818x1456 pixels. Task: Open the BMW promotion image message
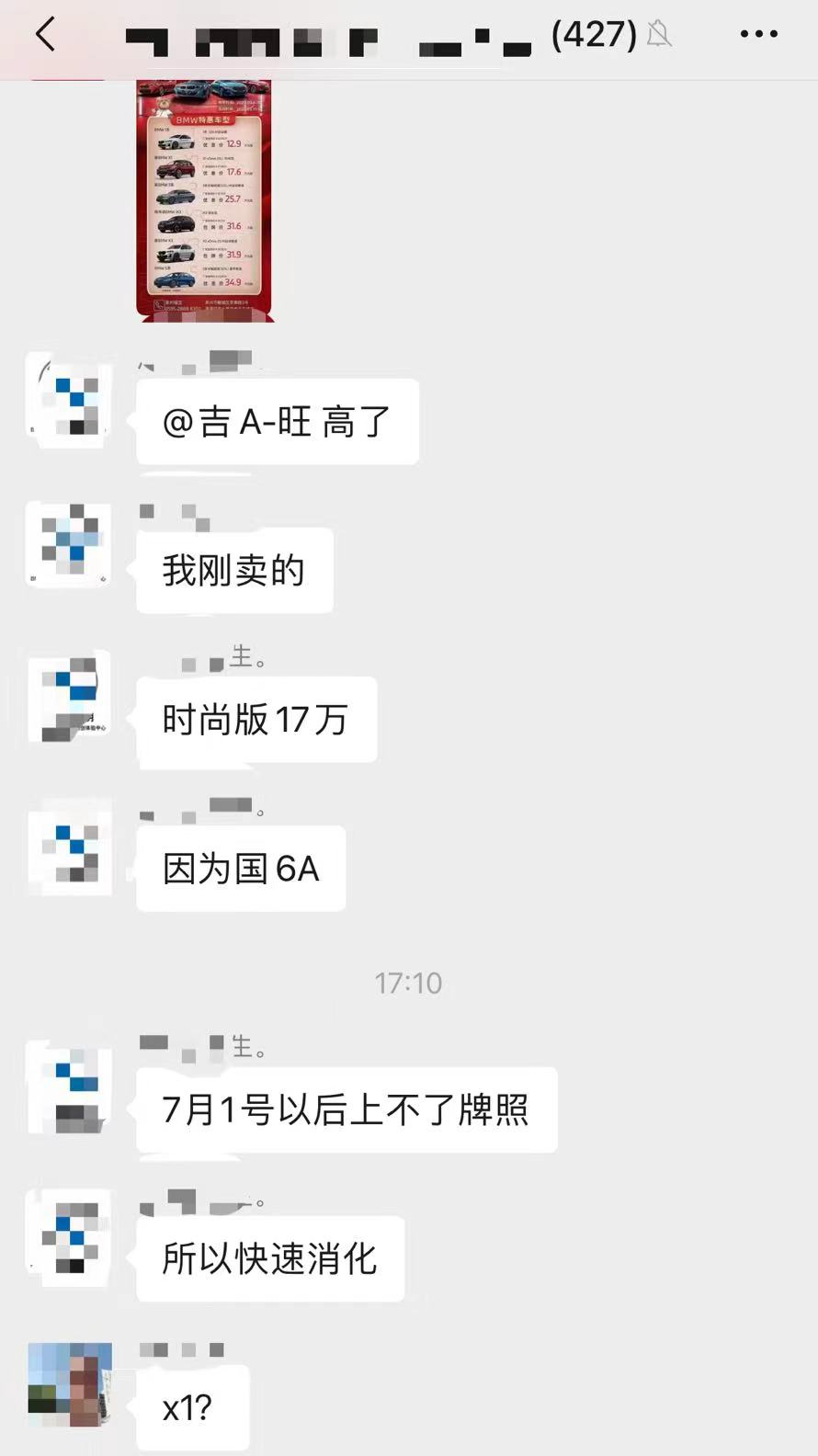(205, 200)
